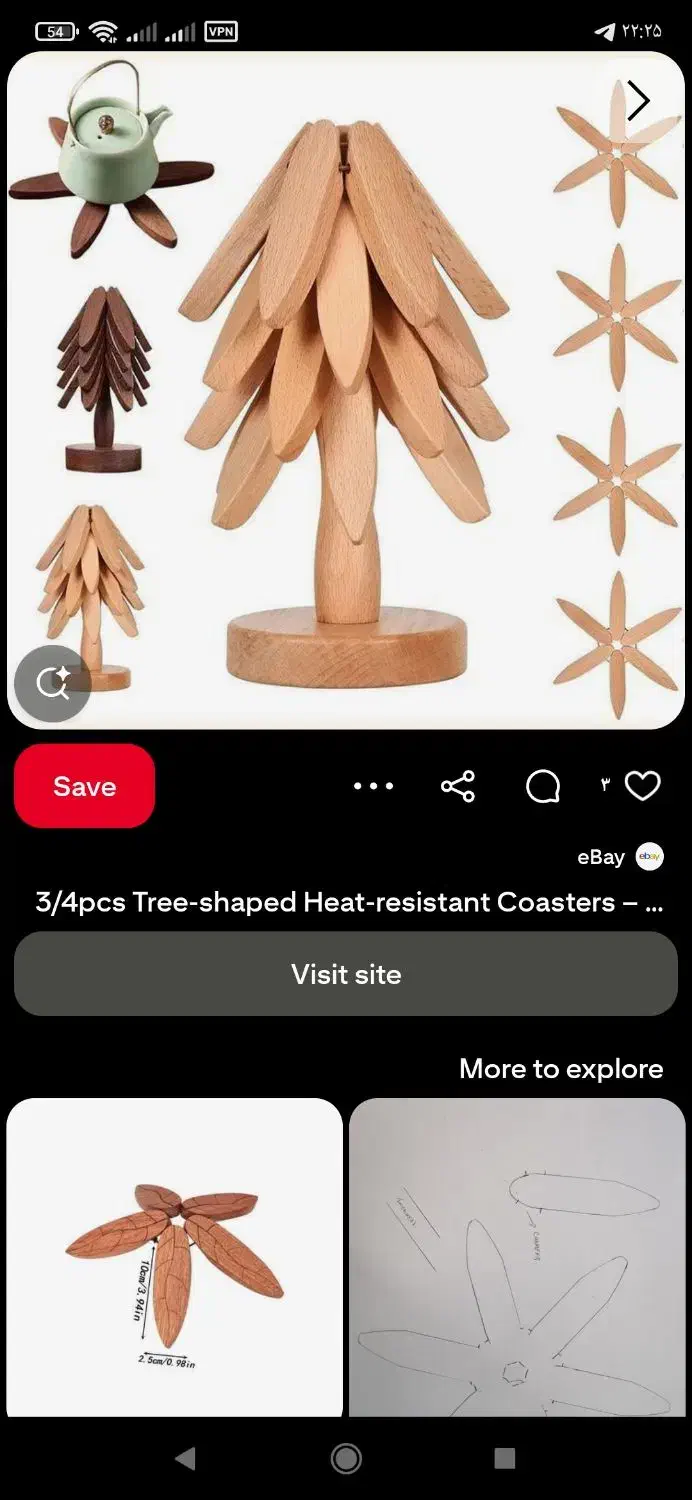
Task: Open the comments bubble
Action: 543,786
